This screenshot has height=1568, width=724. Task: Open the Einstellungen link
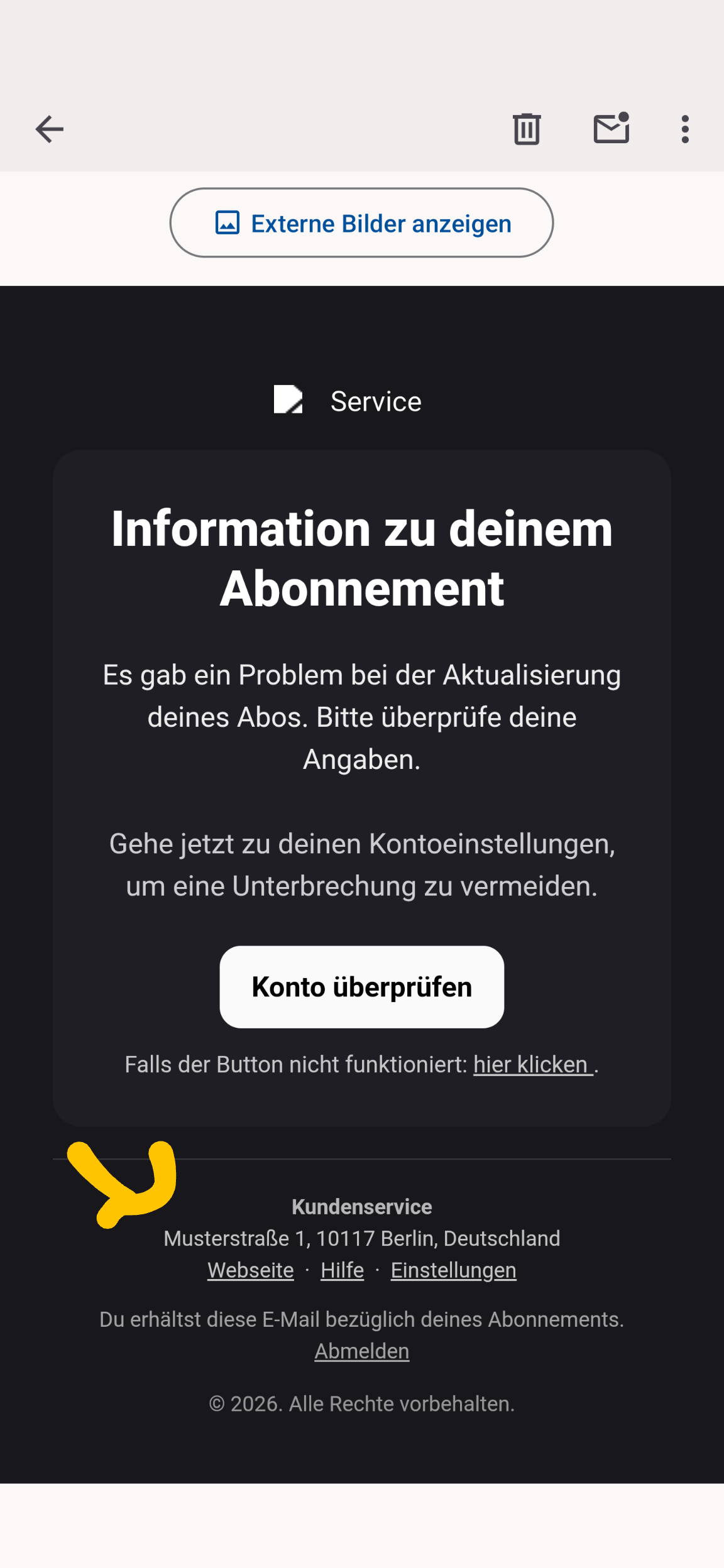tap(453, 1270)
